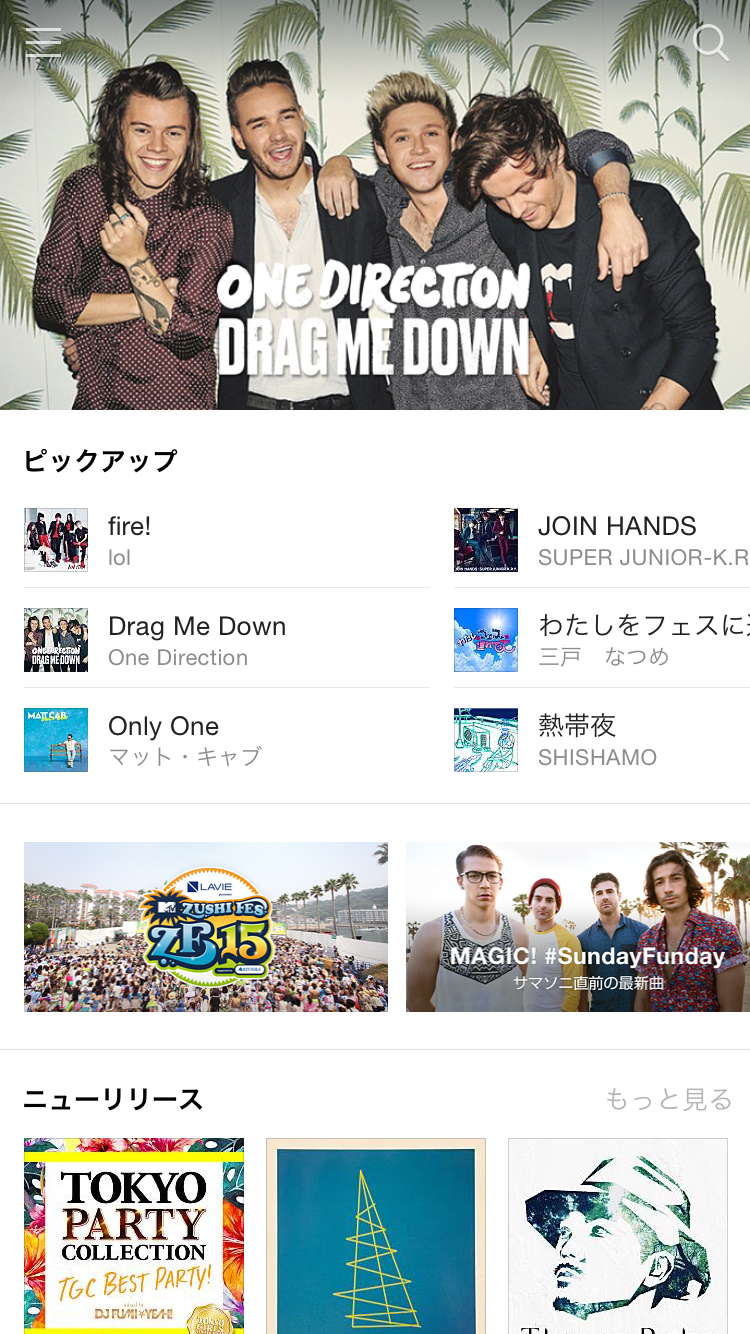Open Drag Me Down by One Direction row
This screenshot has height=1334, width=750.
[x=226, y=640]
